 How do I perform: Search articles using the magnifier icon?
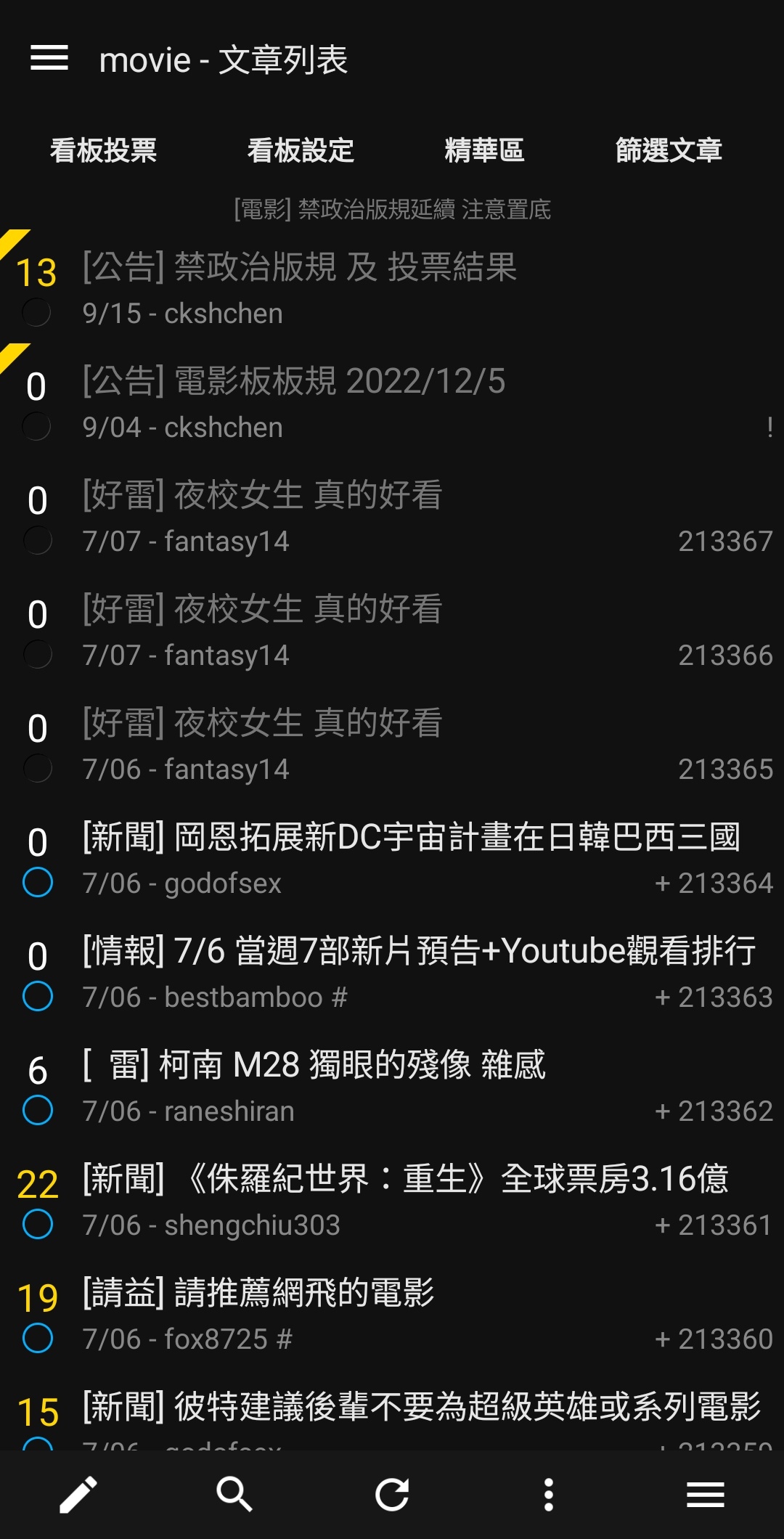coord(234,1495)
